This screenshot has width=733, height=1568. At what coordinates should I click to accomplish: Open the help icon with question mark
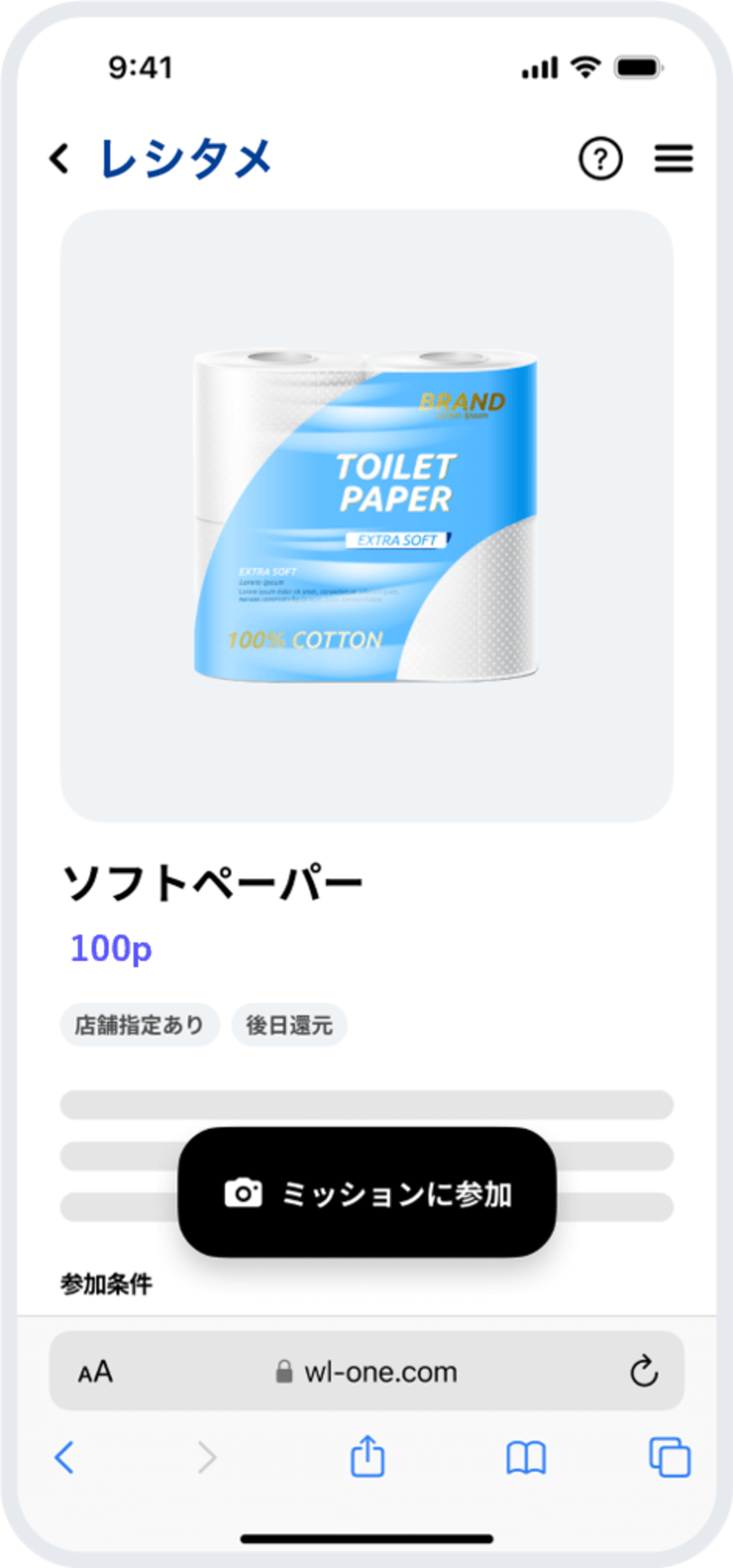pyautogui.click(x=600, y=160)
